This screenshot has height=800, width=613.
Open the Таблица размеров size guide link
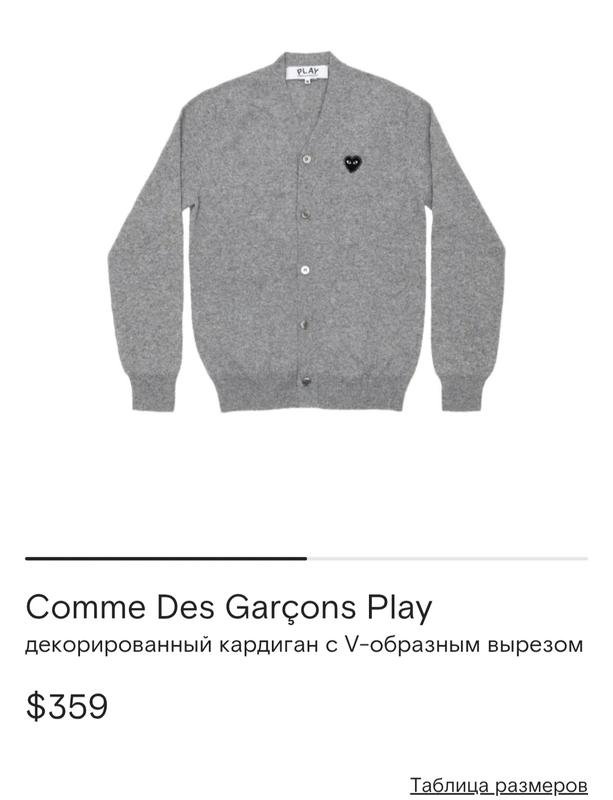pos(497,783)
